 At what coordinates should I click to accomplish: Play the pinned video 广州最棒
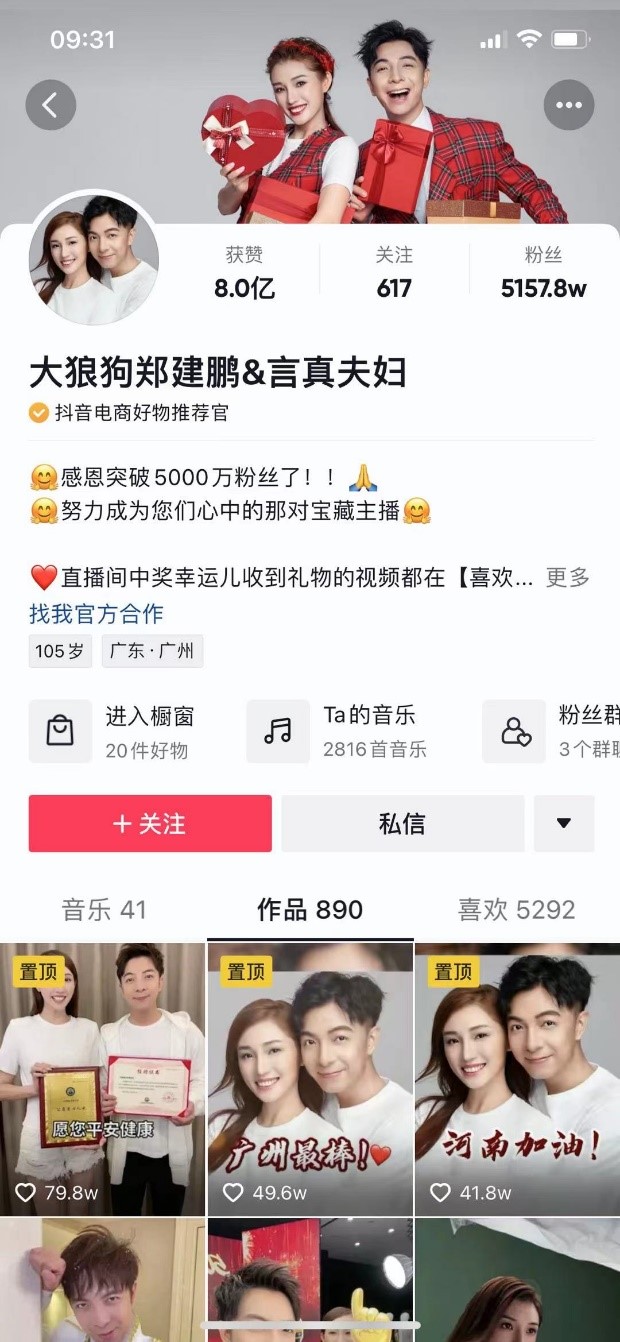pos(310,1079)
